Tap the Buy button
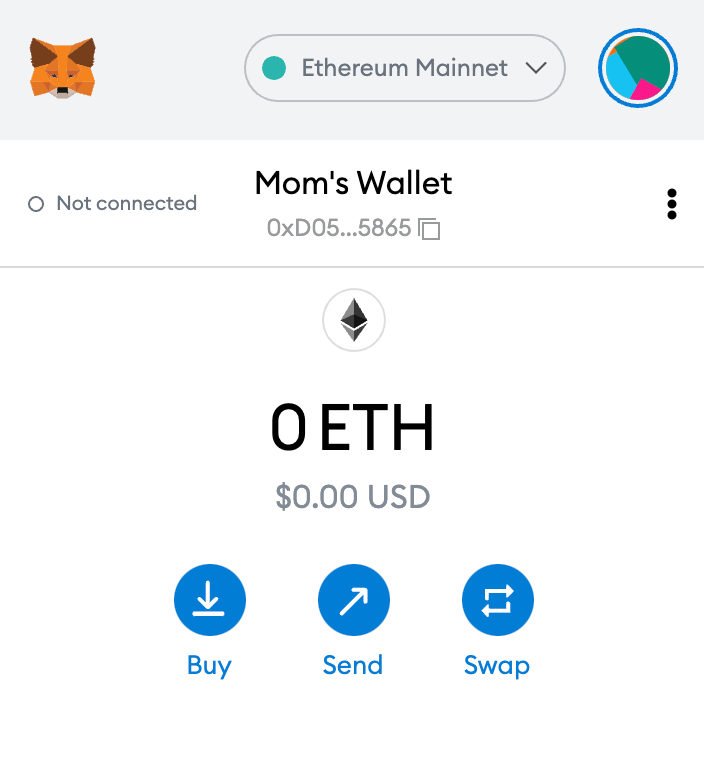The height and width of the screenshot is (762, 704). (209, 601)
